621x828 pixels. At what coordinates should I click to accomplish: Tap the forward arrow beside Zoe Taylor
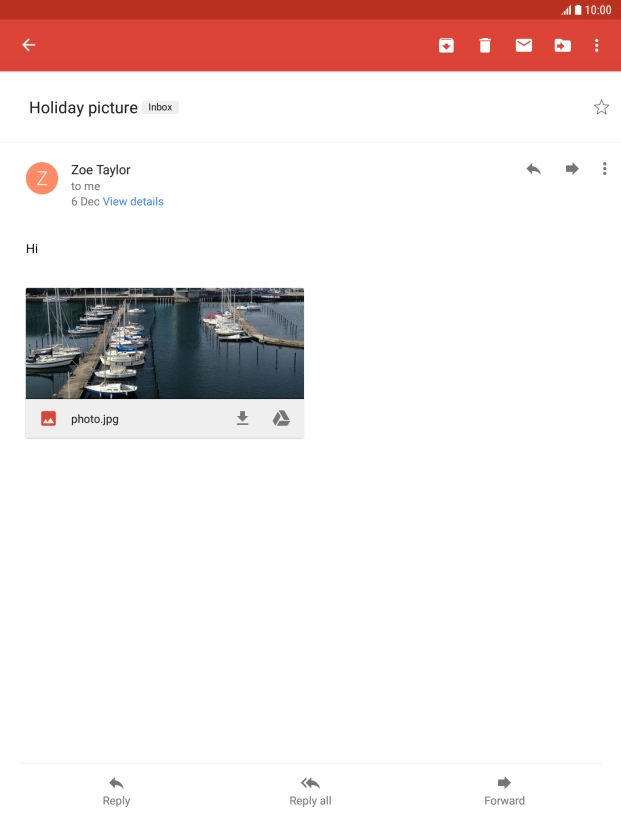572,169
